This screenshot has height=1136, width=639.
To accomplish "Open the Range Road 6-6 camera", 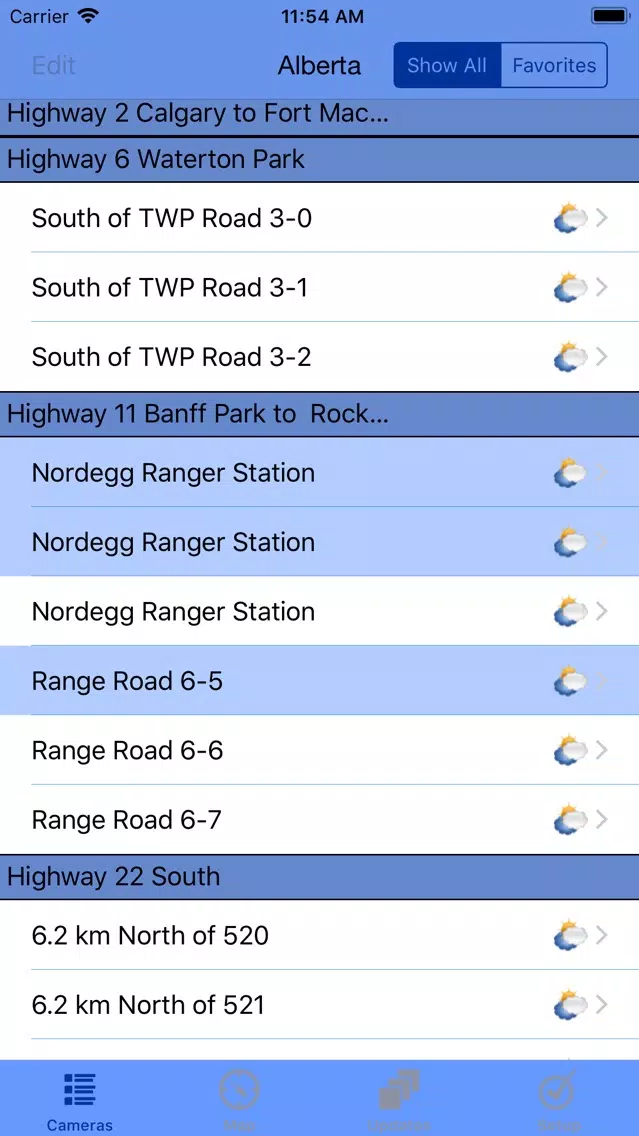I will pos(320,750).
